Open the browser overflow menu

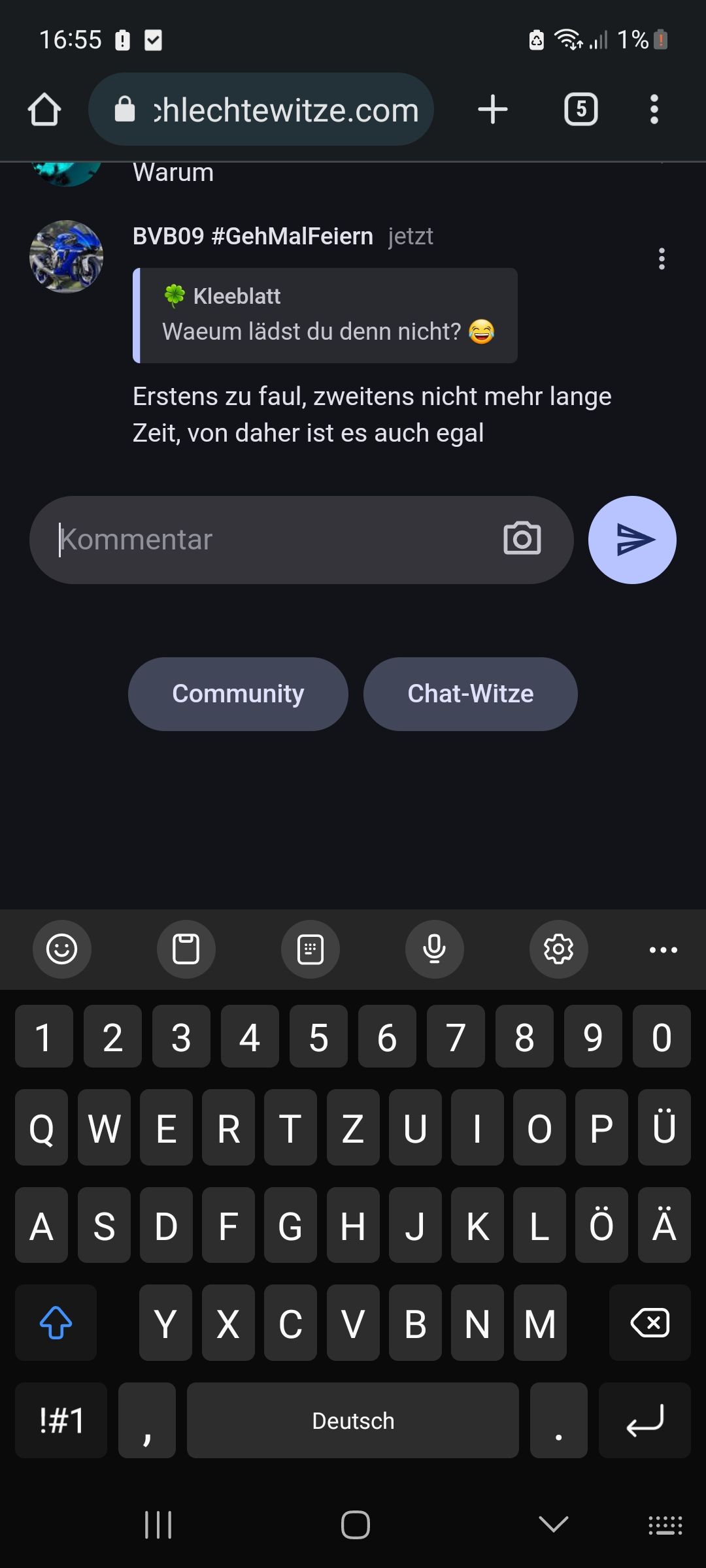click(654, 109)
